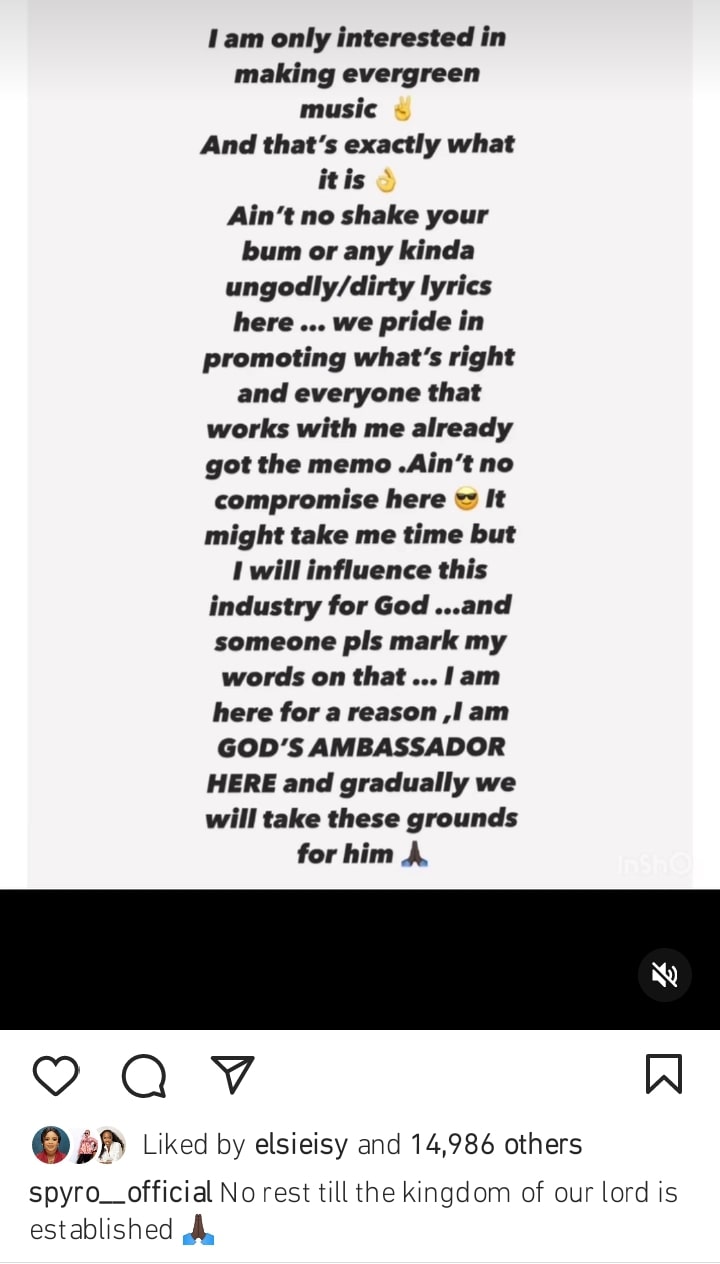
Task: Open elsieisy's profile from the likes line
Action: 301,1144
